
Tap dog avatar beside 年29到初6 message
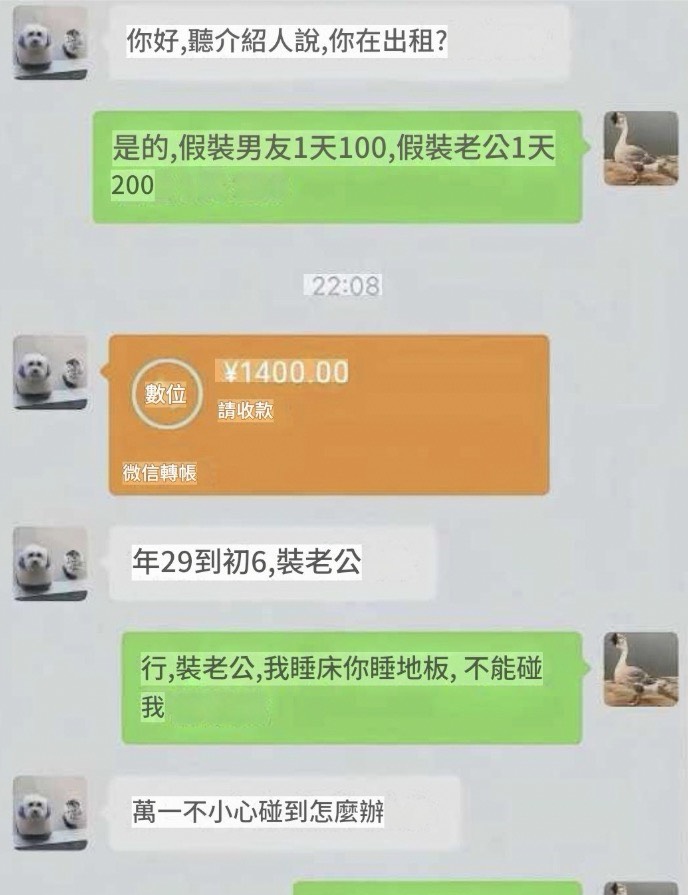click(x=50, y=563)
